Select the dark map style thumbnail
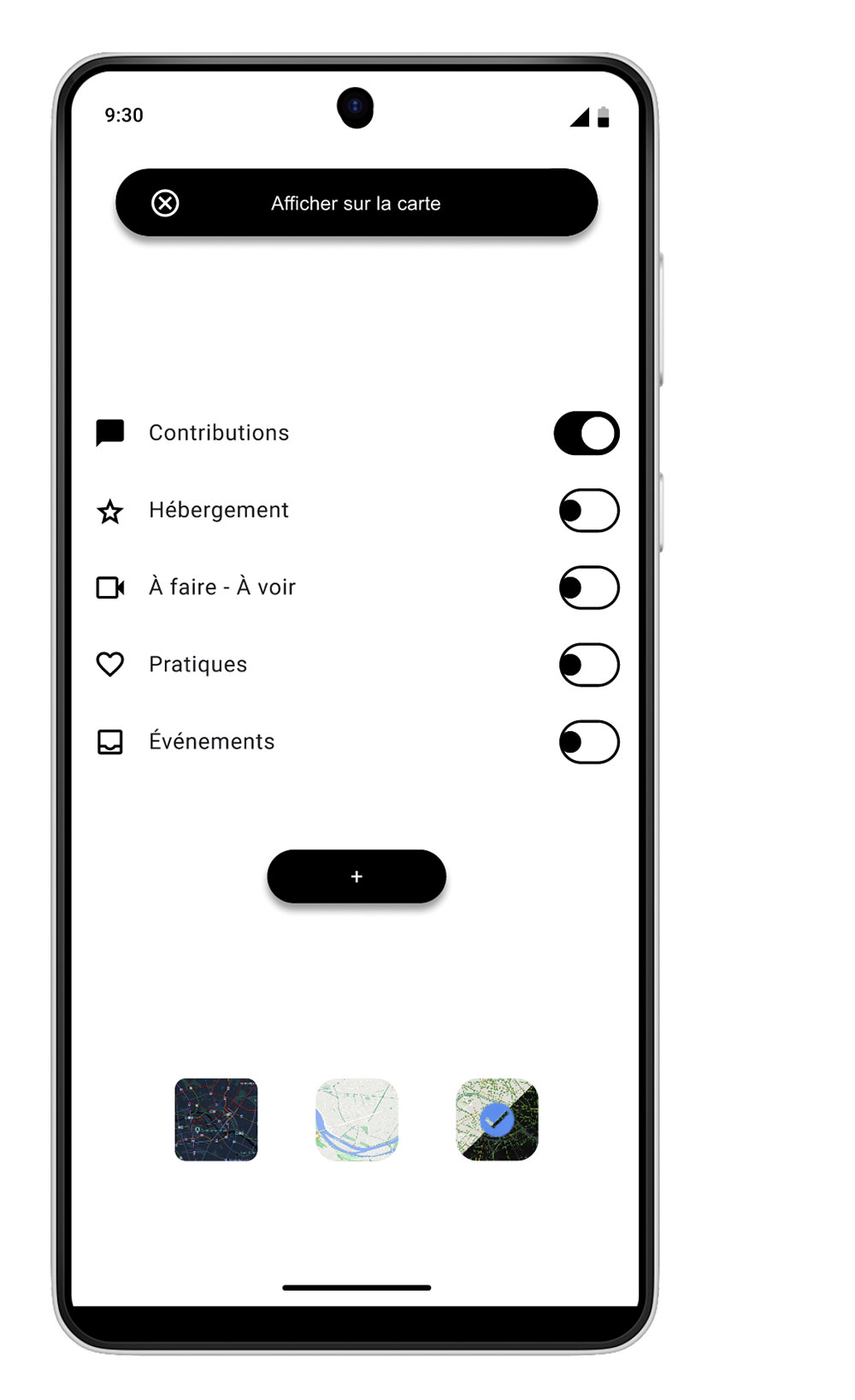Image resolution: width=855 pixels, height=1400 pixels. click(x=216, y=1119)
